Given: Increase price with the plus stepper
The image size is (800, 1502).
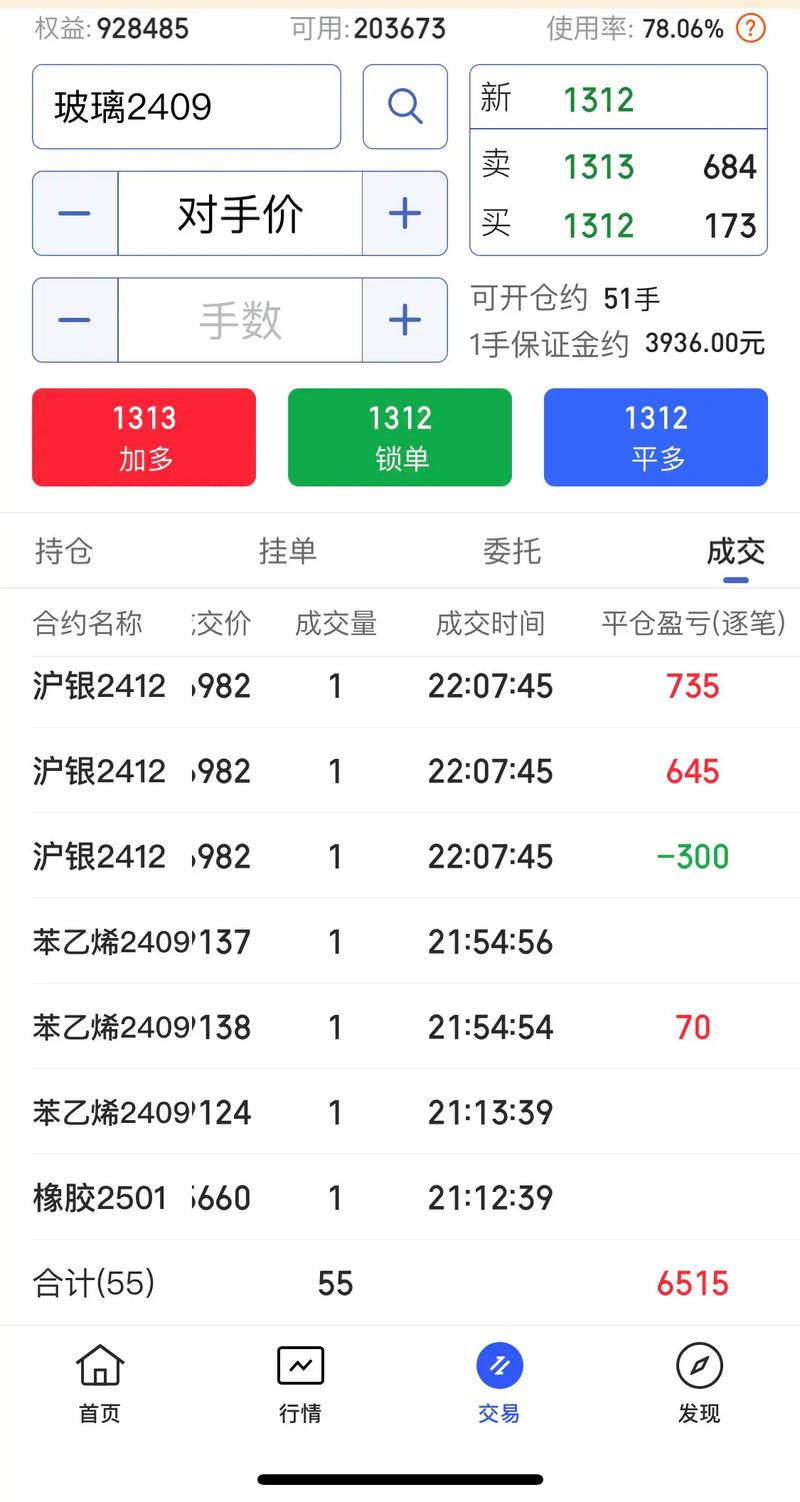Looking at the screenshot, I should point(404,213).
